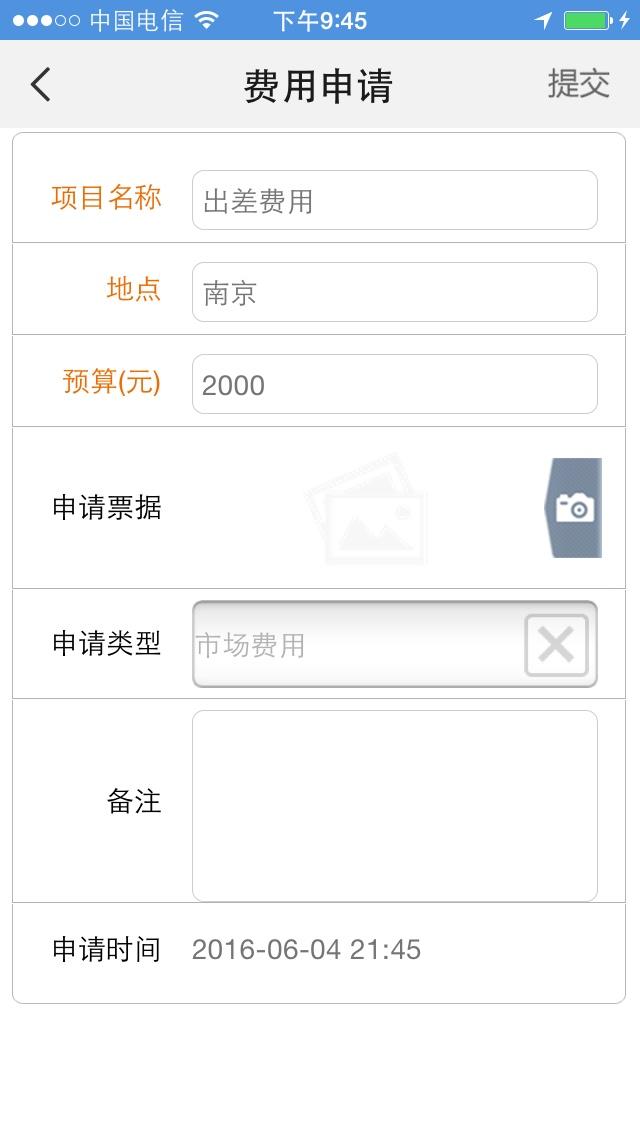Go back using the top-left arrow
Viewport: 640px width, 1136px height.
(x=40, y=85)
